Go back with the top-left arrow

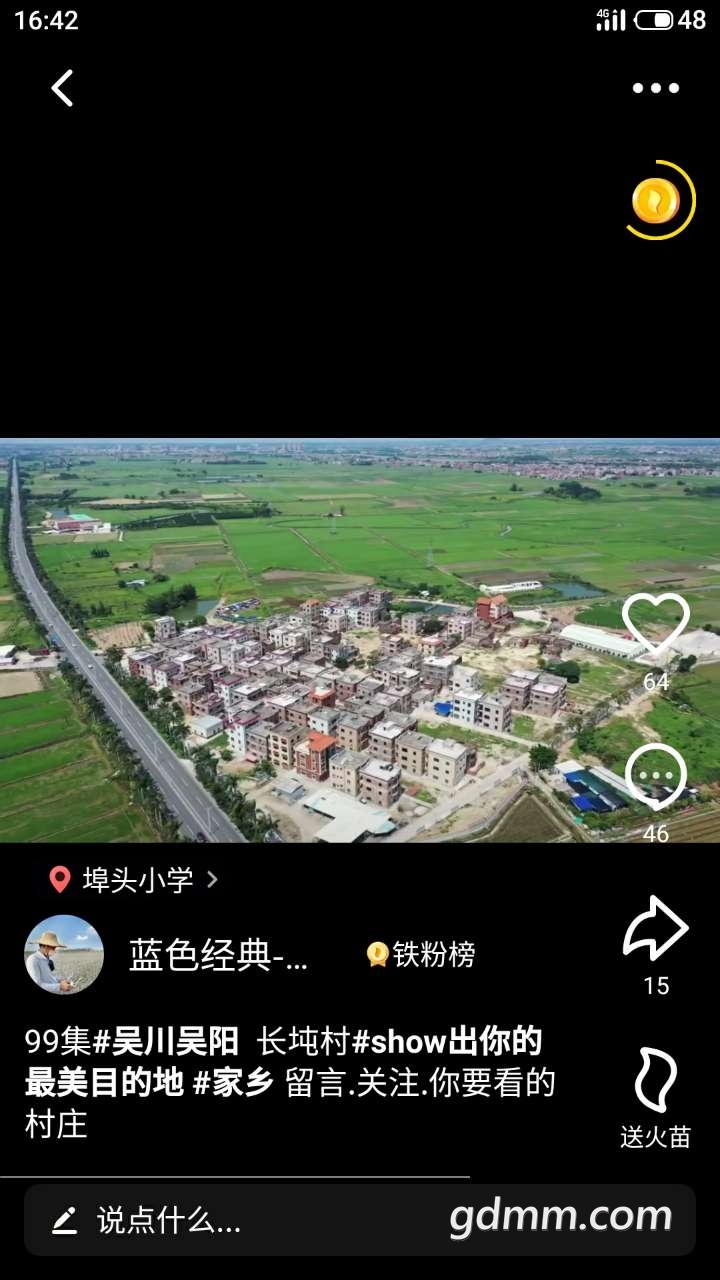pyautogui.click(x=62, y=88)
